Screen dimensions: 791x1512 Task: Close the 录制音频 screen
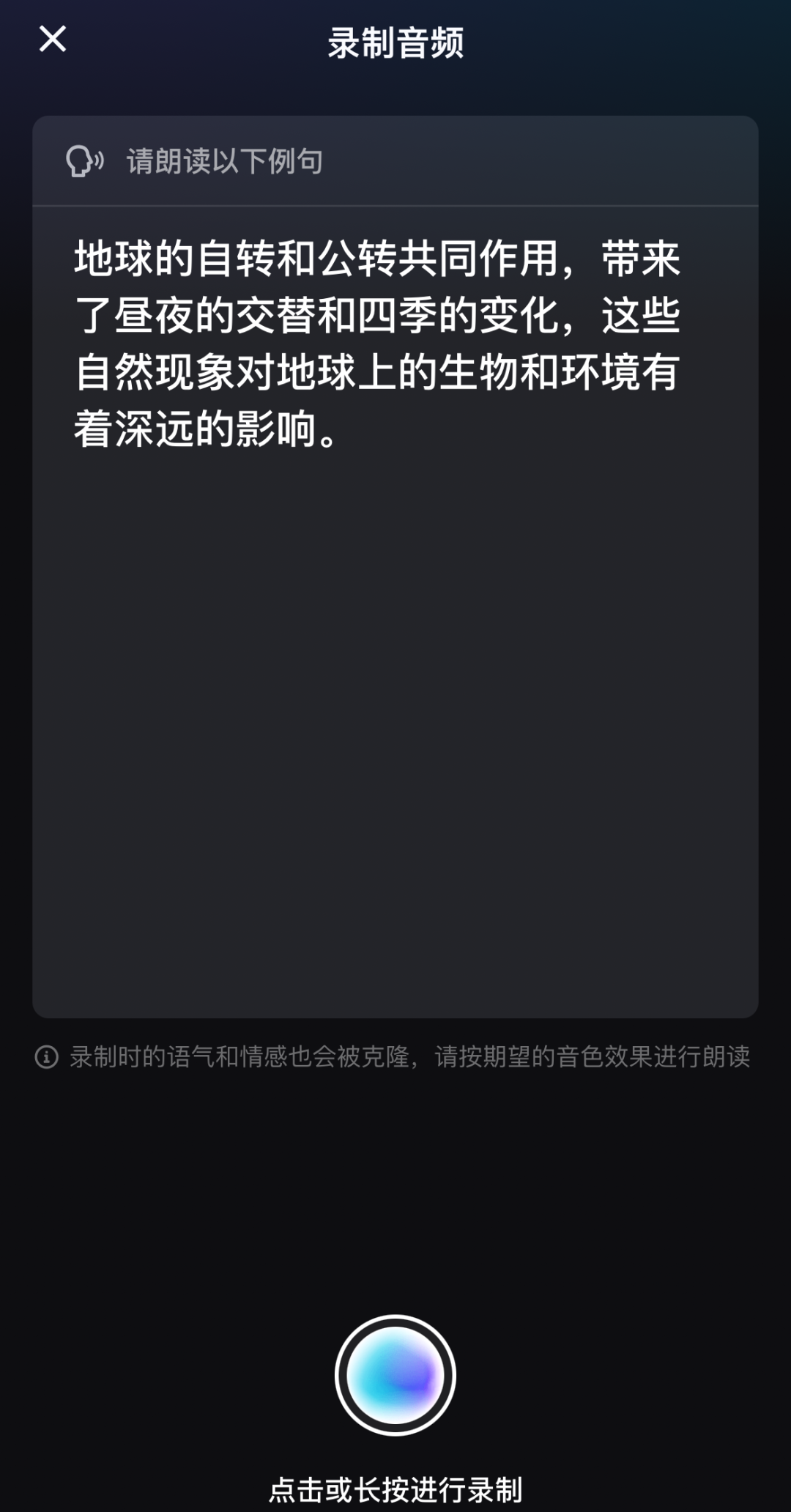53,39
